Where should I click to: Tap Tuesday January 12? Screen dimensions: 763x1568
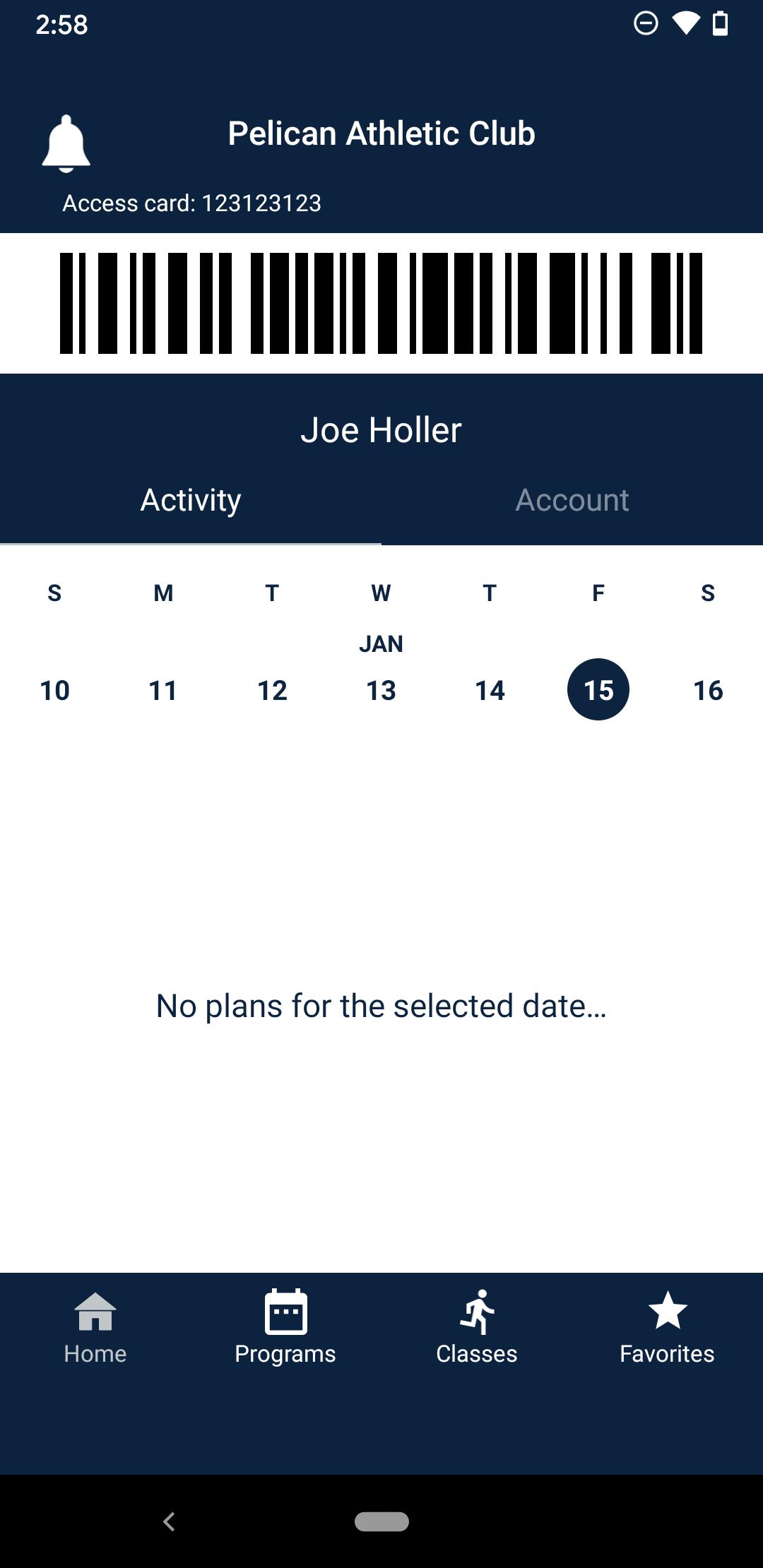pyautogui.click(x=272, y=691)
